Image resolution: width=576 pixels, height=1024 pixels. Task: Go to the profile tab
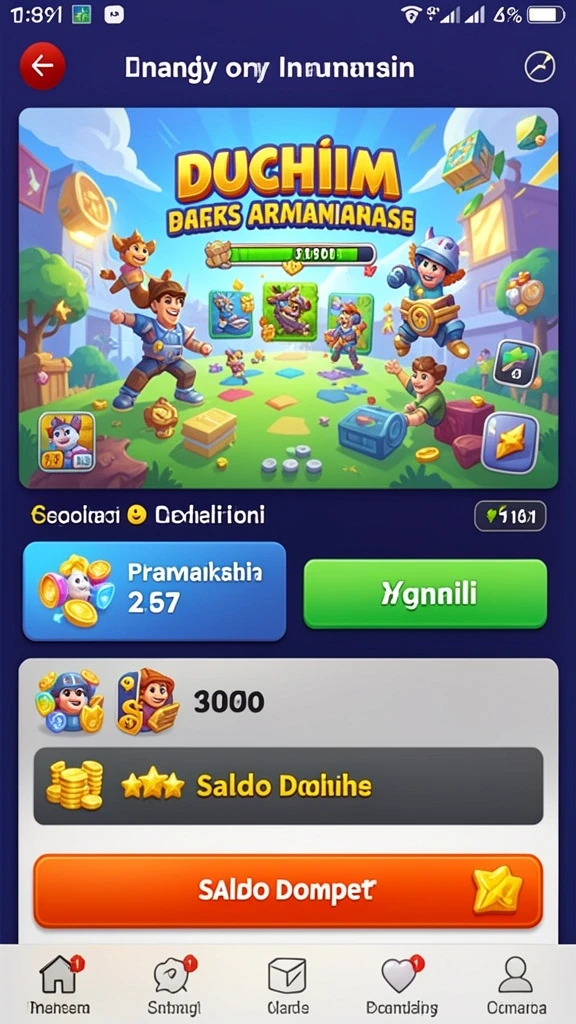tap(516, 985)
